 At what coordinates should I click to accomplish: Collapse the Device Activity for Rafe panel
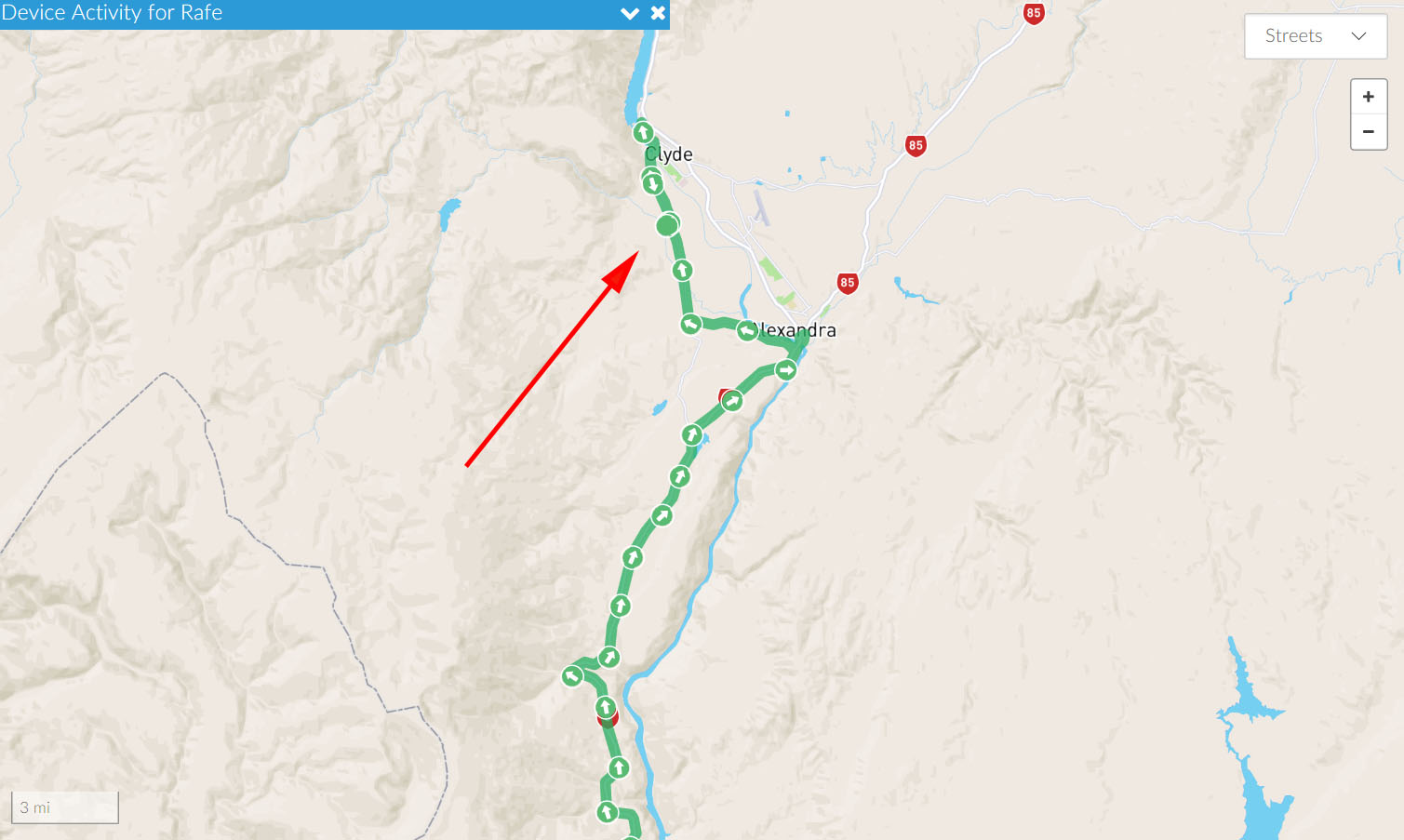[x=630, y=13]
